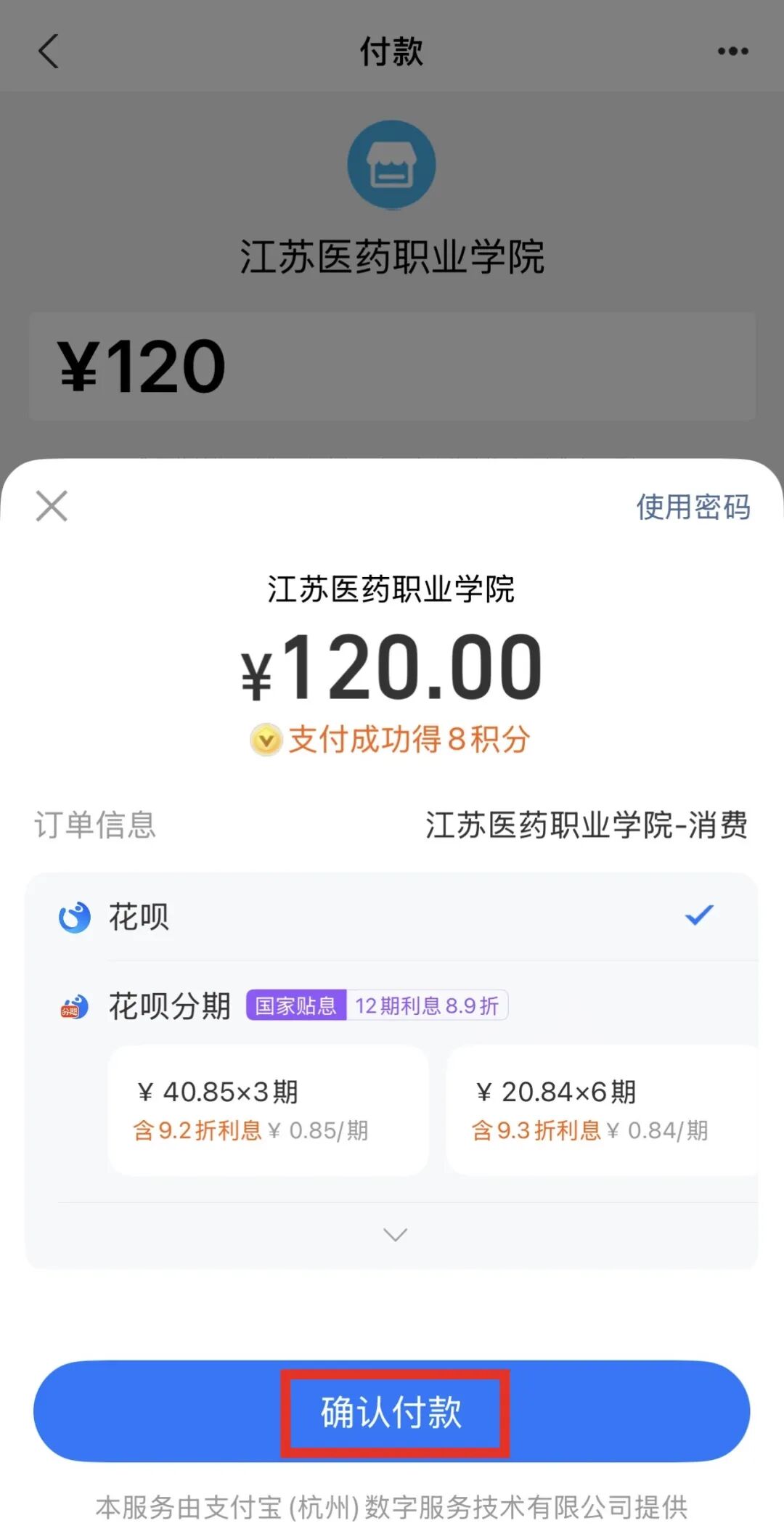
Task: Expand more payment options chevron
Action: pyautogui.click(x=395, y=1234)
